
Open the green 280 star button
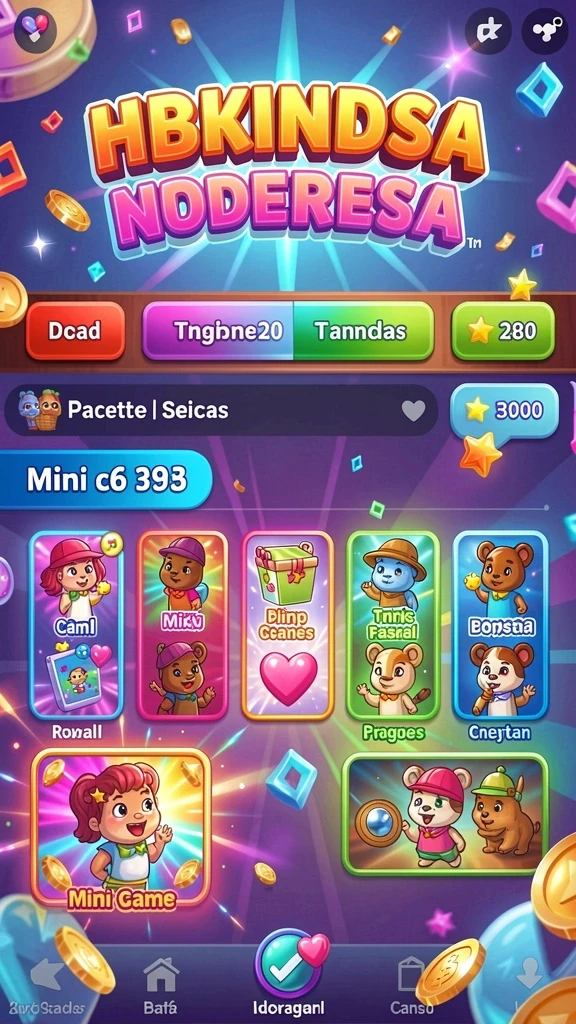(503, 330)
